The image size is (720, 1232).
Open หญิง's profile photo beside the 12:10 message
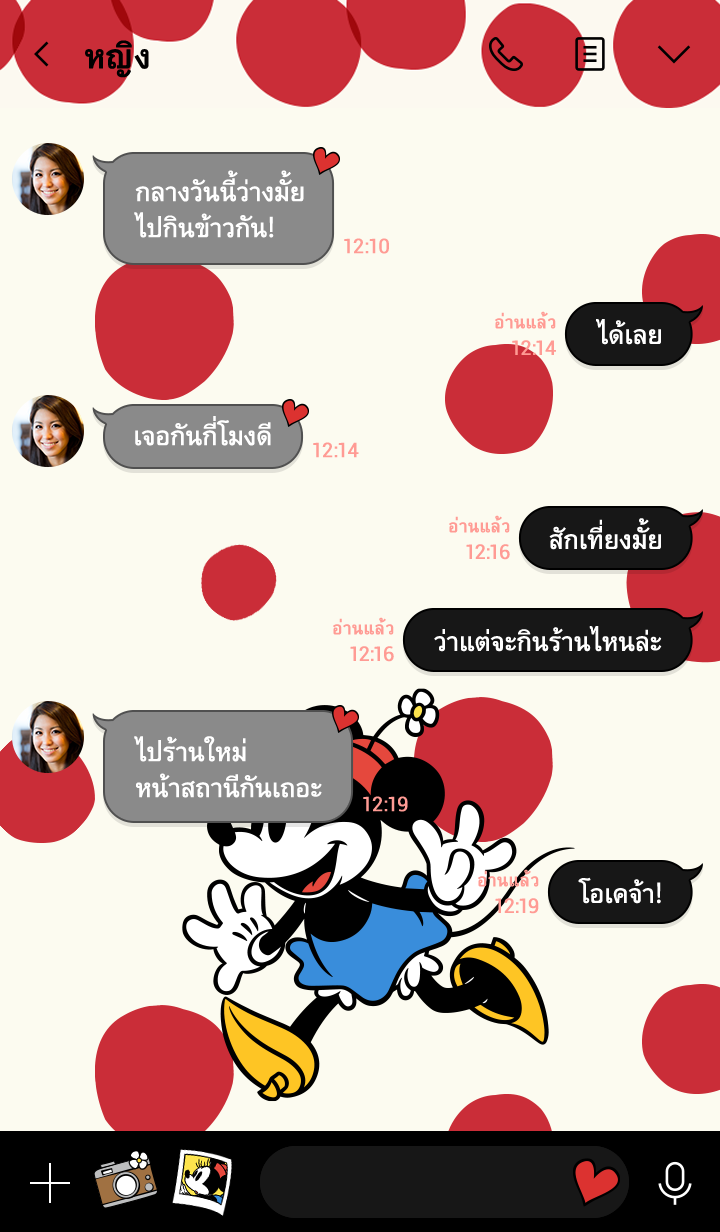click(x=48, y=179)
